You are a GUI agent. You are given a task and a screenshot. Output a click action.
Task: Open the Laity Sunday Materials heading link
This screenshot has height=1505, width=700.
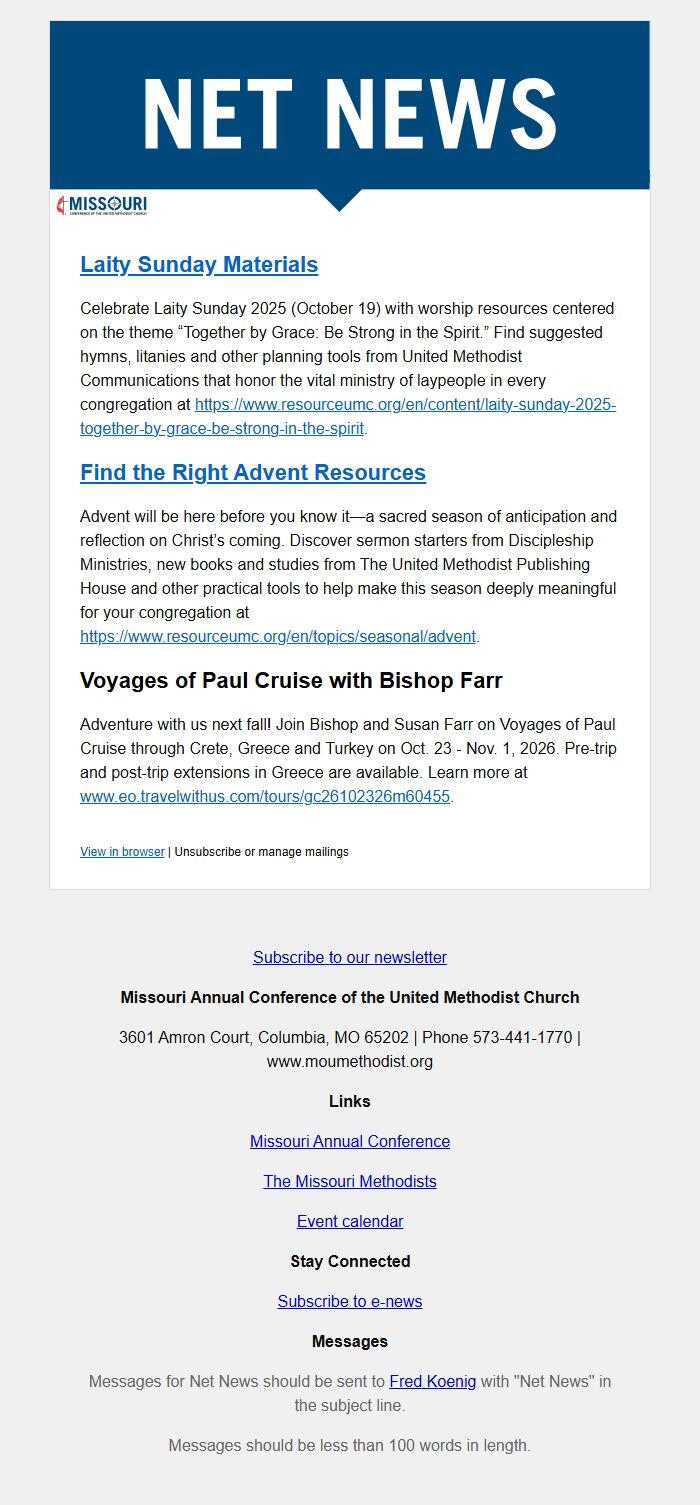click(199, 265)
